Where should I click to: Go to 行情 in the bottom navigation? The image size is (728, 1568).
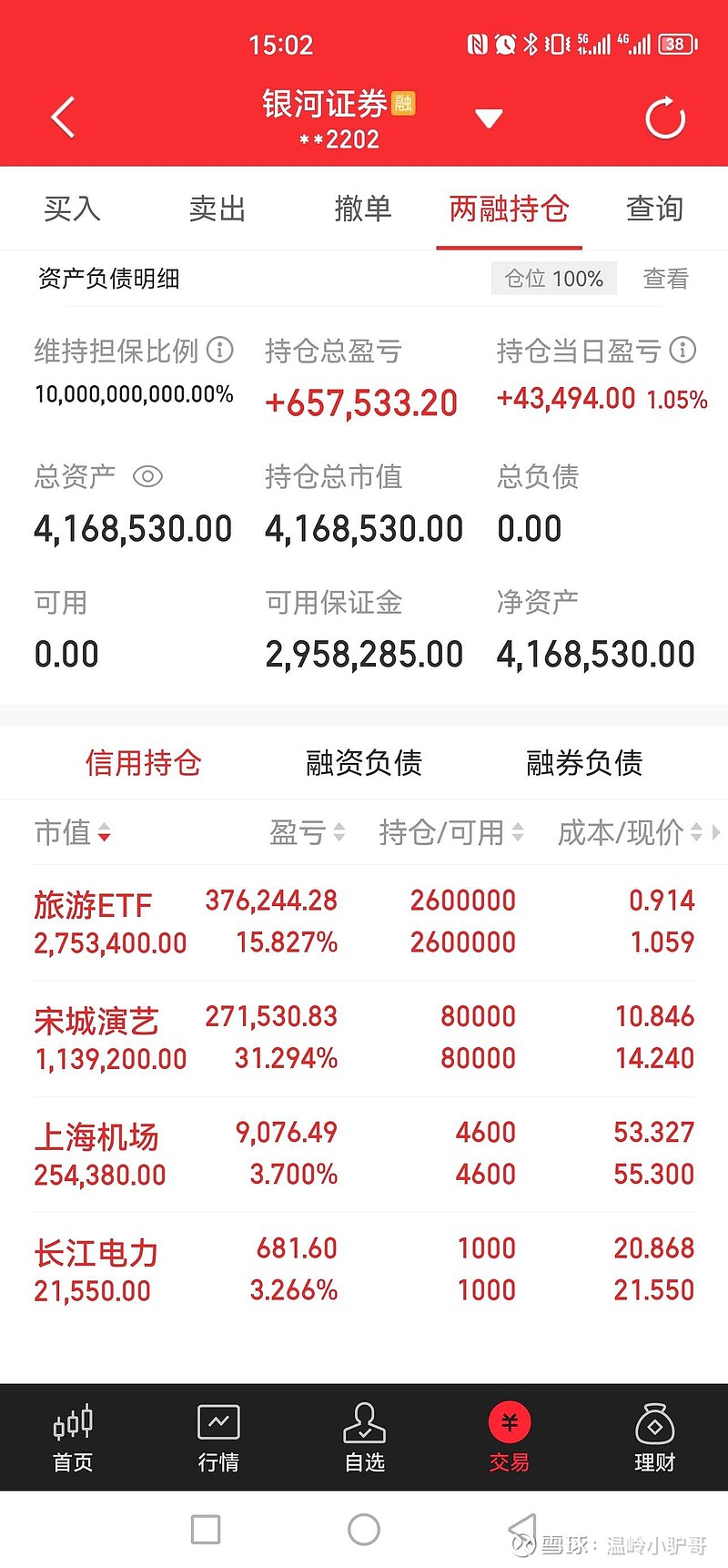(218, 1438)
